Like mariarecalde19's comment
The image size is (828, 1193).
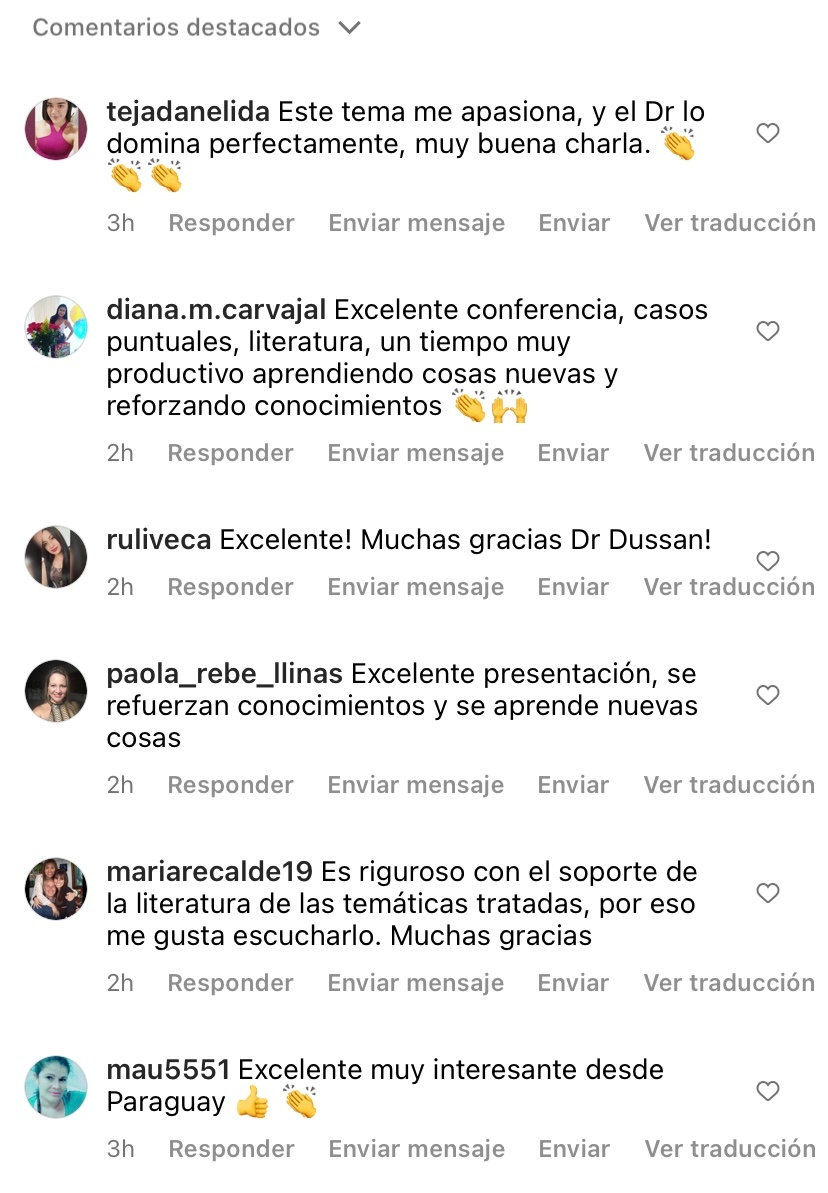click(767, 893)
